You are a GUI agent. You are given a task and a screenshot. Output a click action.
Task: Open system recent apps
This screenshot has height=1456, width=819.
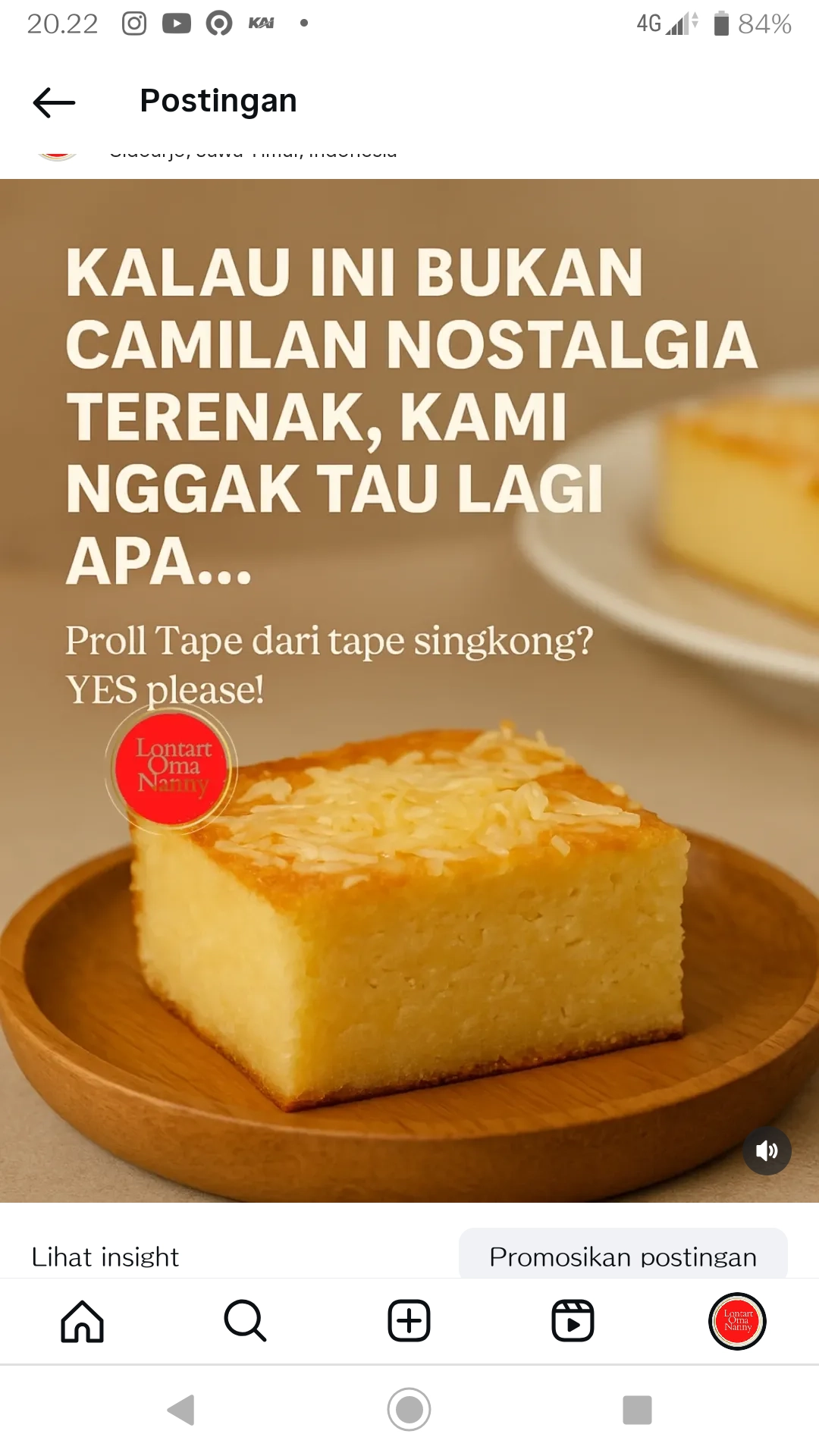(637, 1410)
